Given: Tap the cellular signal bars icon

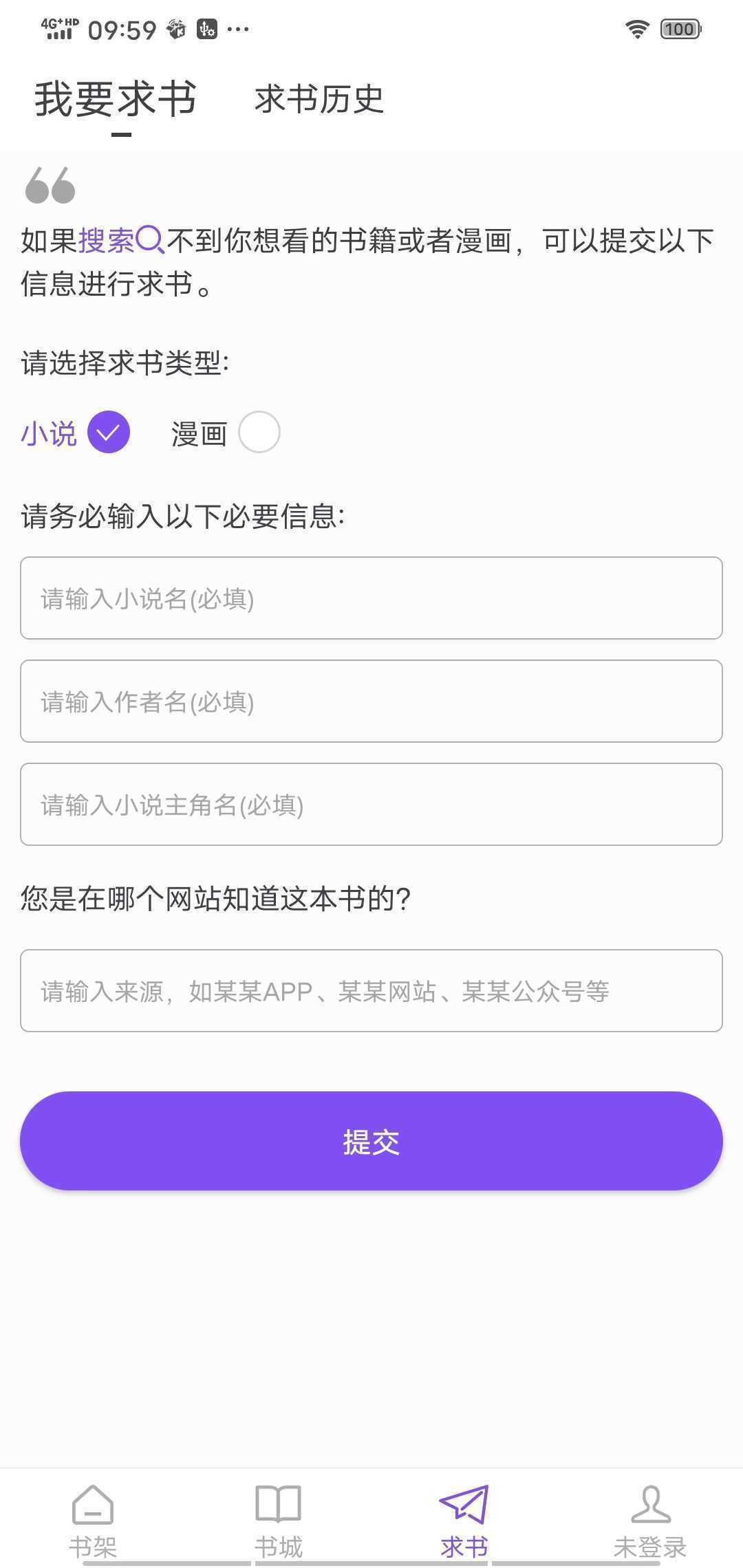Looking at the screenshot, I should 61,33.
